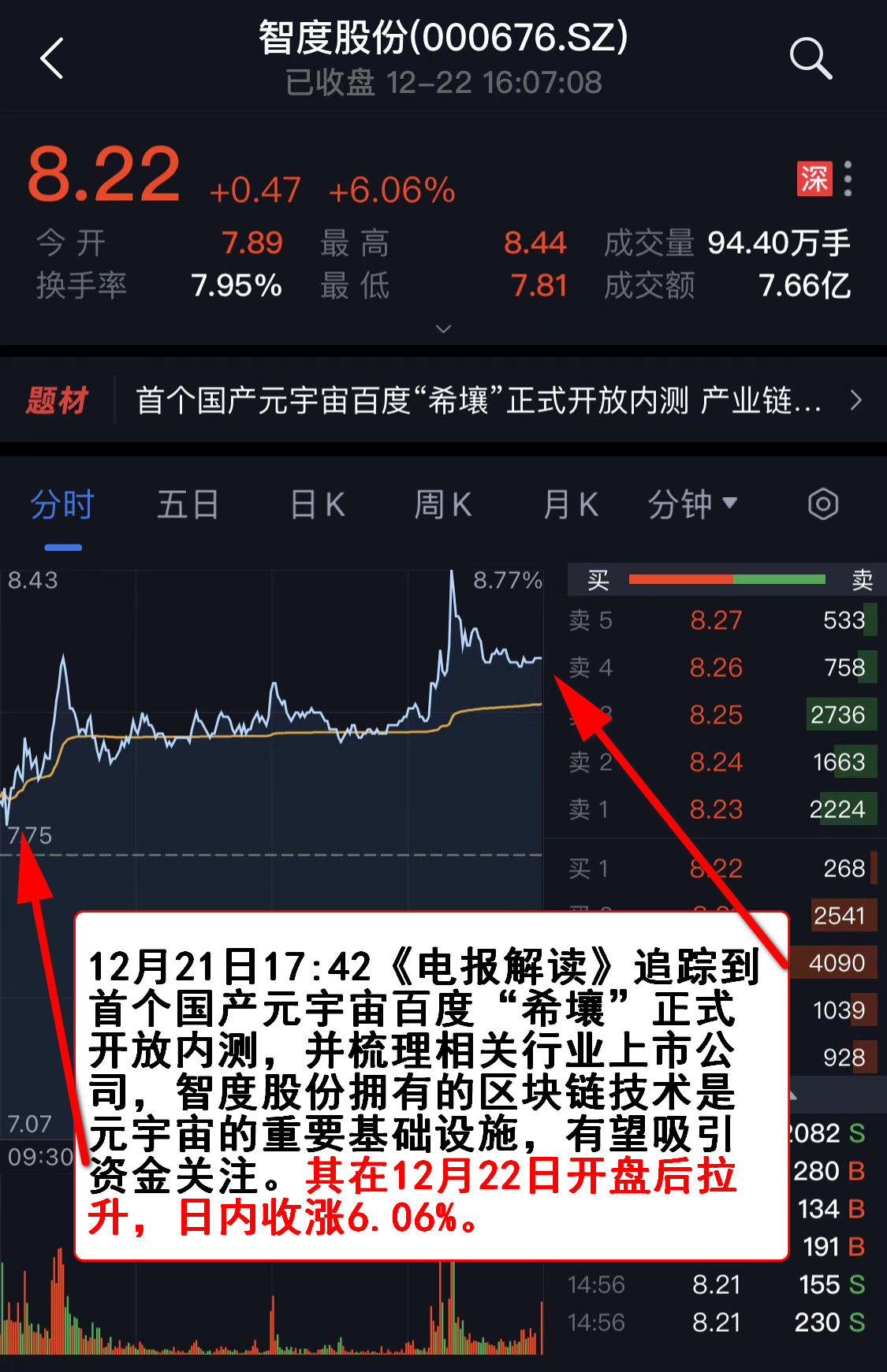The image size is (887, 1372).
Task: View the 月K chart tab
Action: click(x=571, y=505)
